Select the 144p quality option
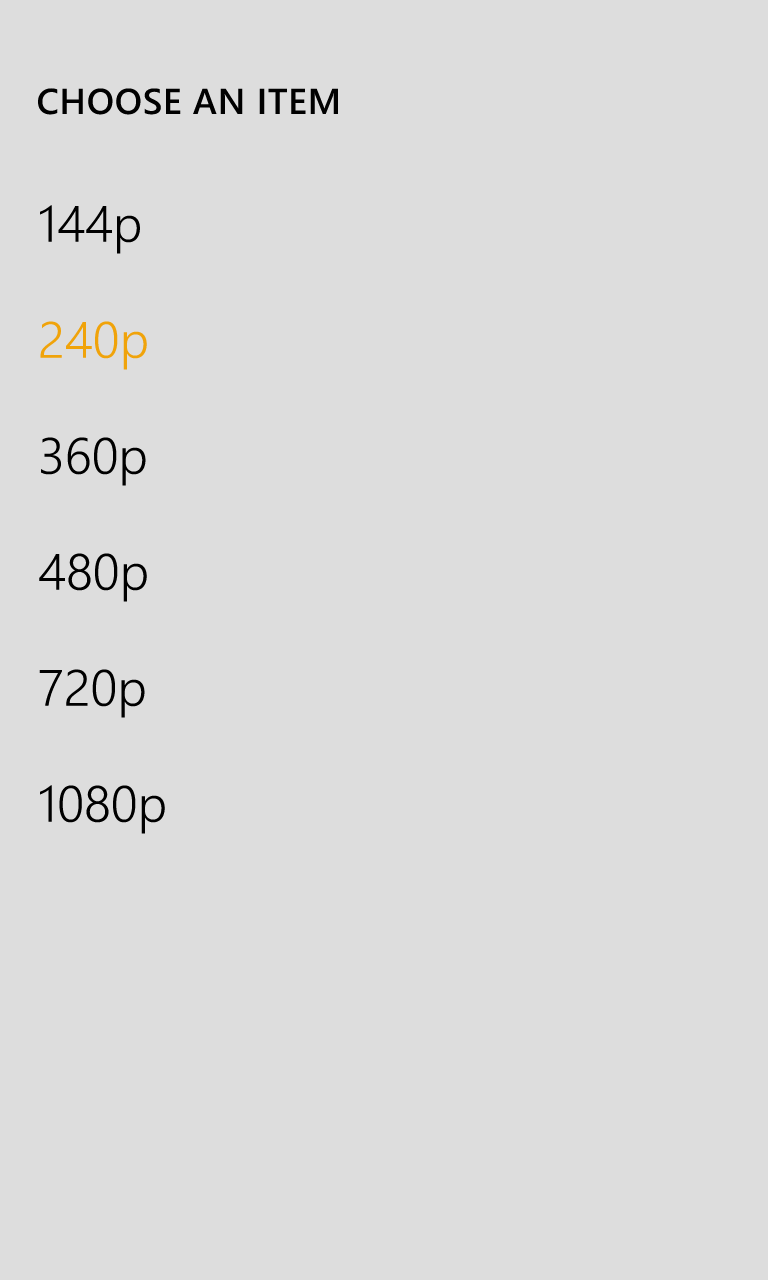Viewport: 768px width, 1280px height. point(90,225)
